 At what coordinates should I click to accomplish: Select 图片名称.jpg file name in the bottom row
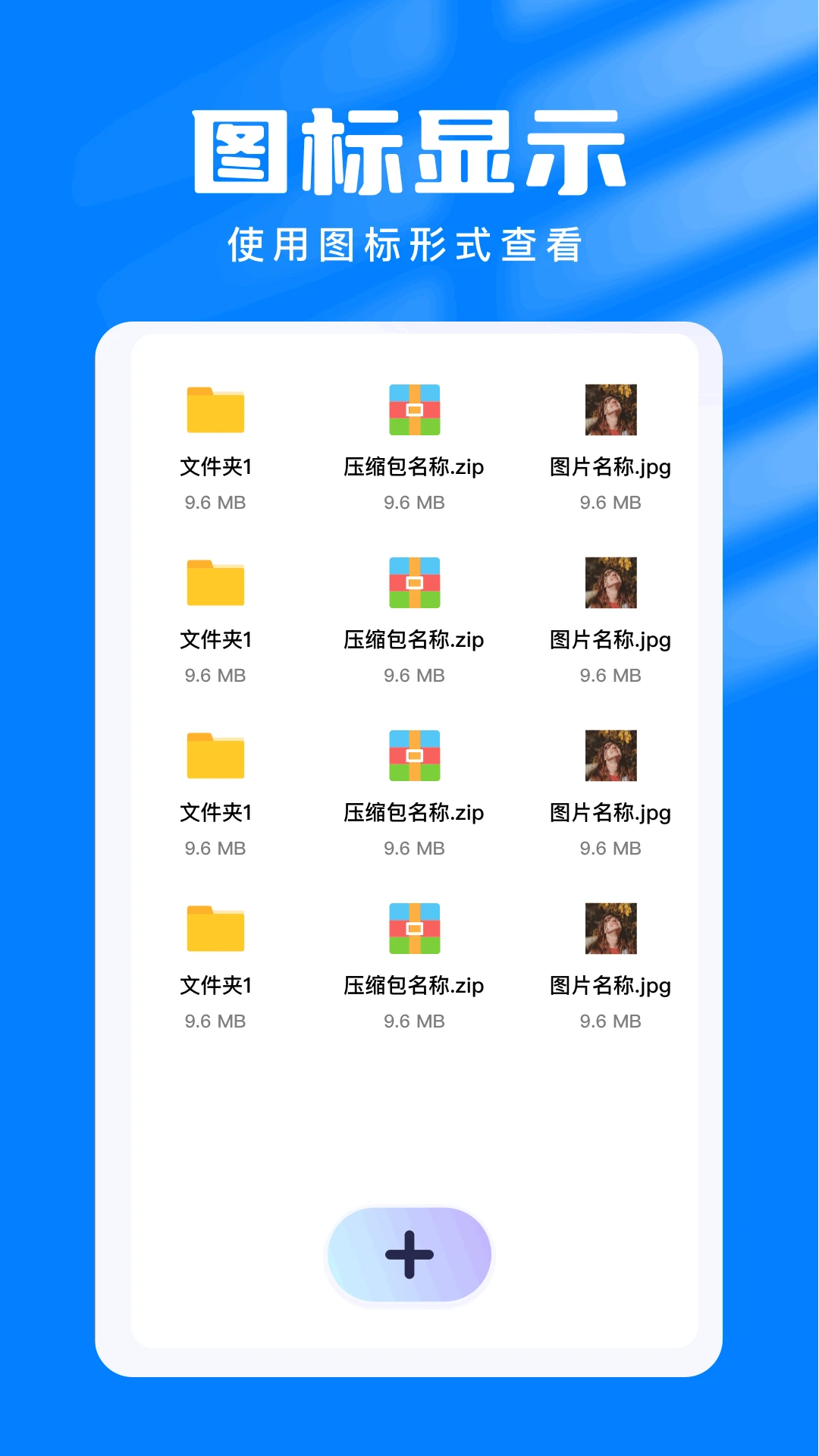(610, 986)
